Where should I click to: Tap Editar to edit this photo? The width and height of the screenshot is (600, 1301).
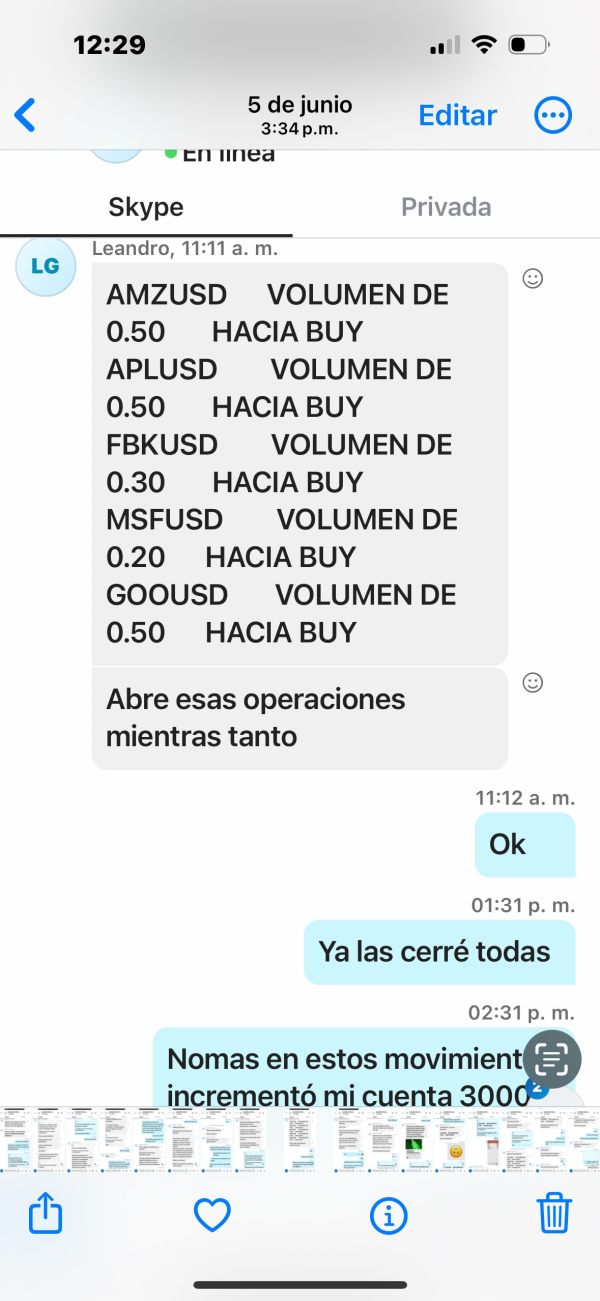(457, 115)
